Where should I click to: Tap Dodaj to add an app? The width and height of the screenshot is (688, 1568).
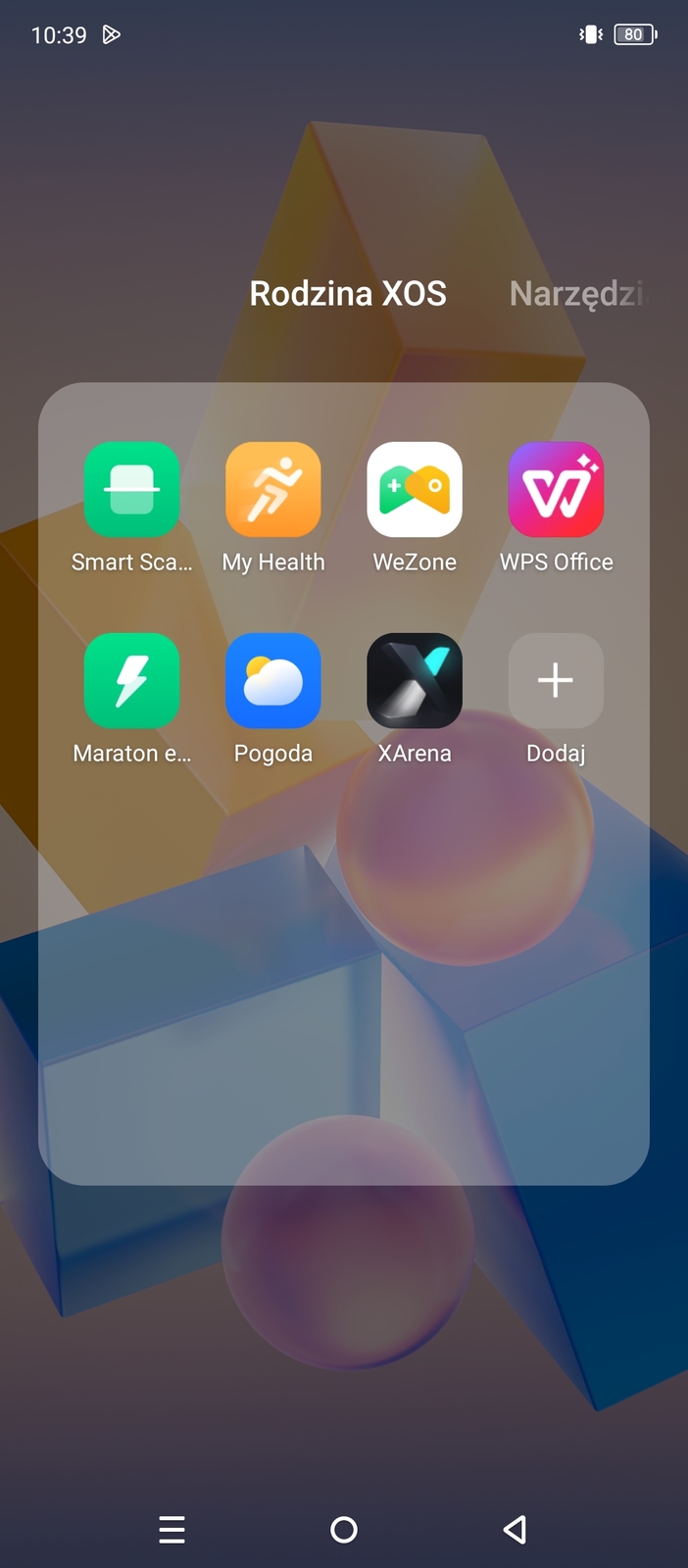click(x=556, y=681)
